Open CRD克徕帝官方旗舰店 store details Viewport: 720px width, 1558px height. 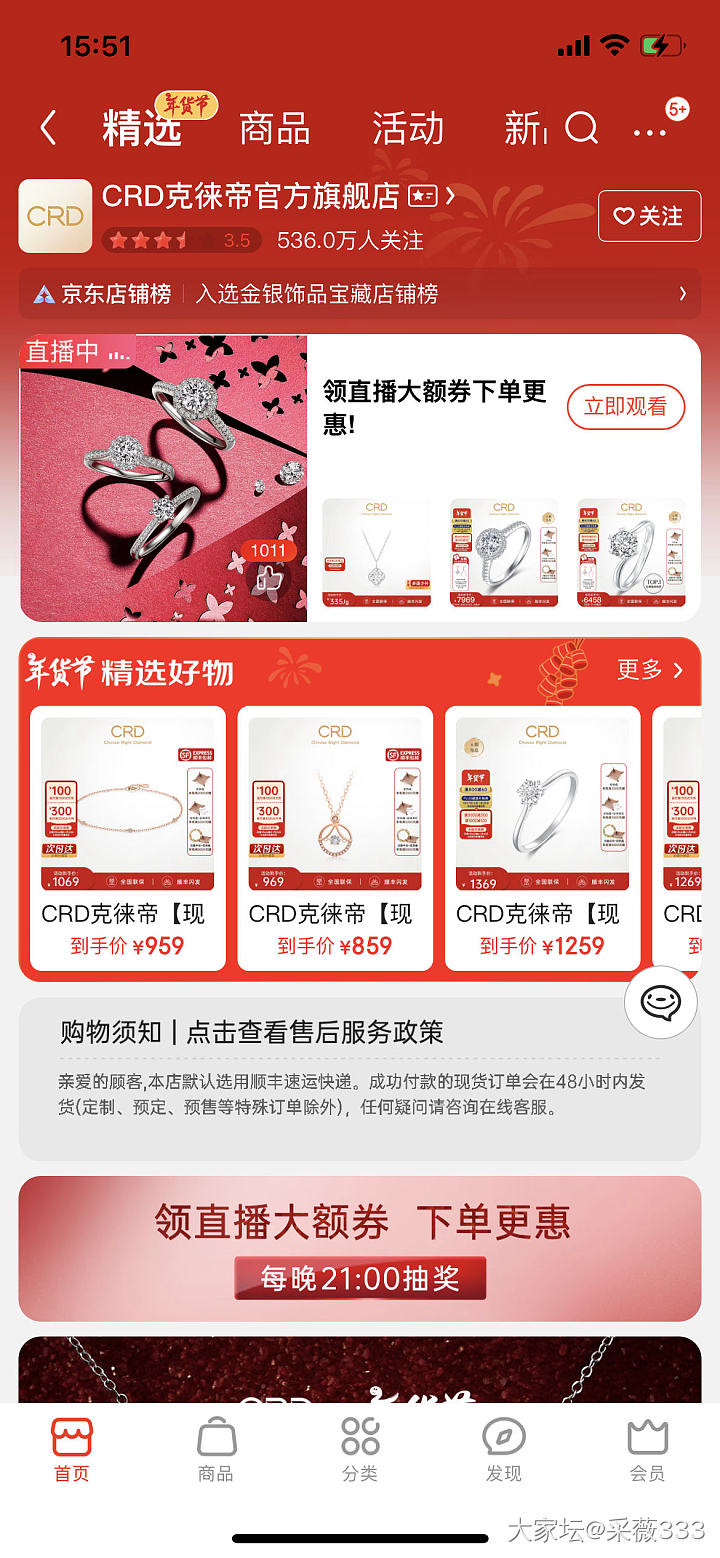pos(250,196)
